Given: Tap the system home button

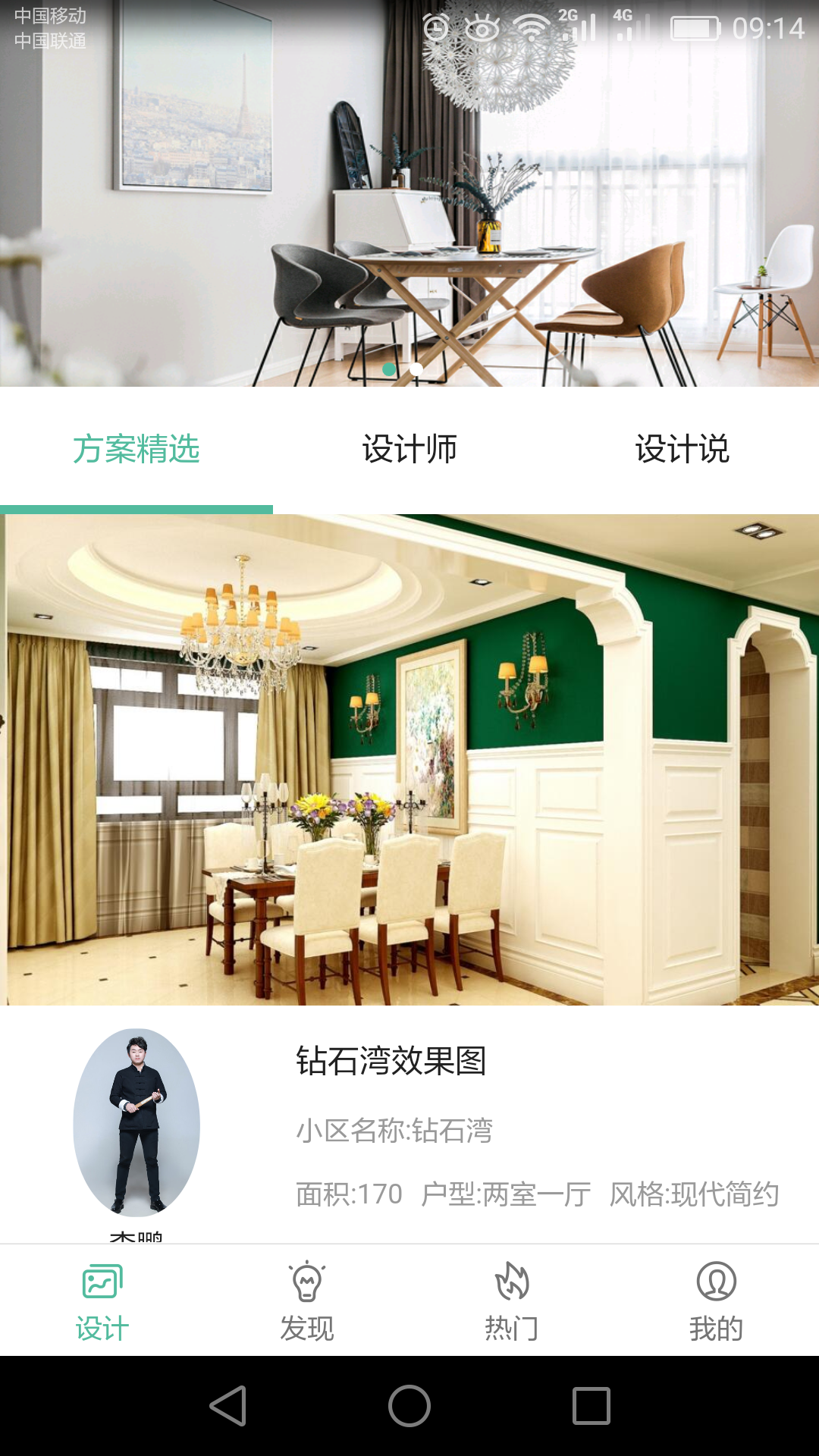Looking at the screenshot, I should click(409, 1406).
